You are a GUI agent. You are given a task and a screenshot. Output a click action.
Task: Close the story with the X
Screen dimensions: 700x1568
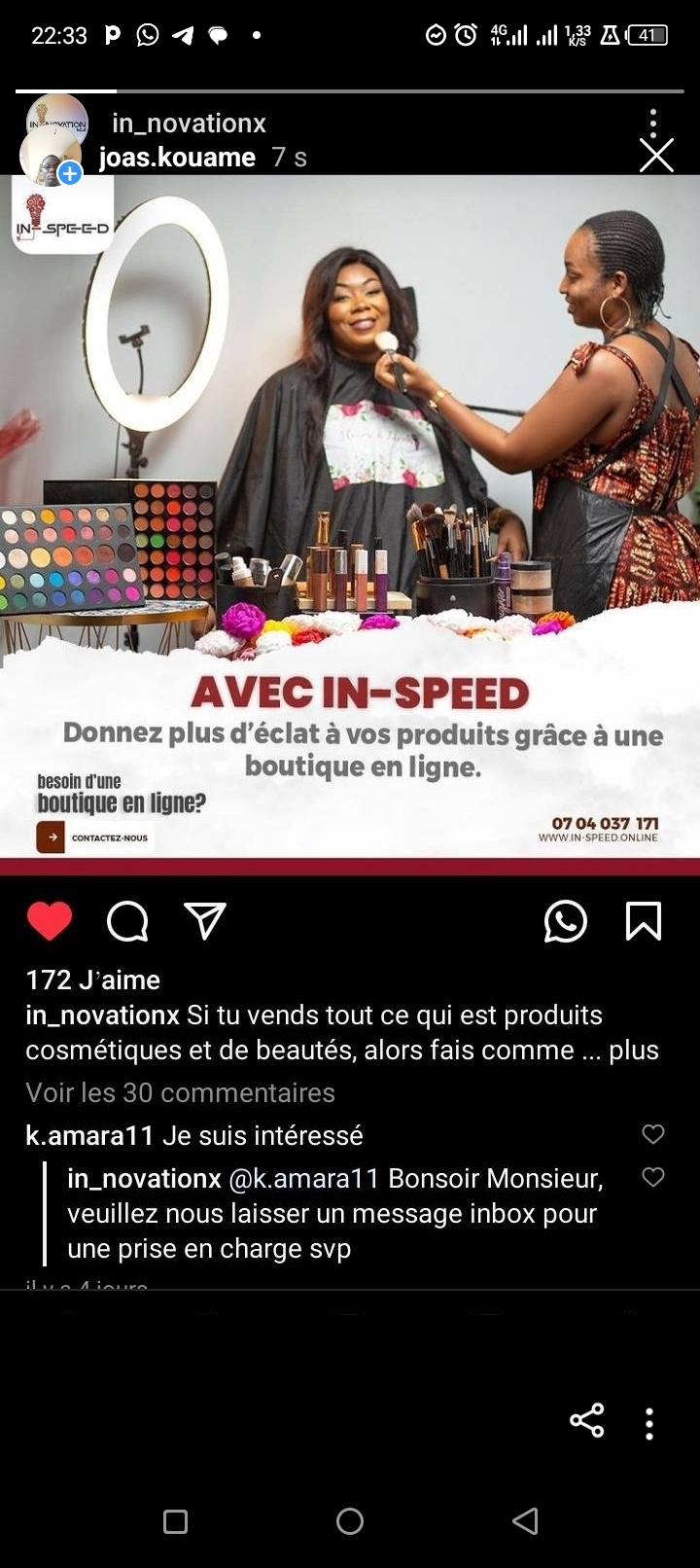pos(656,156)
